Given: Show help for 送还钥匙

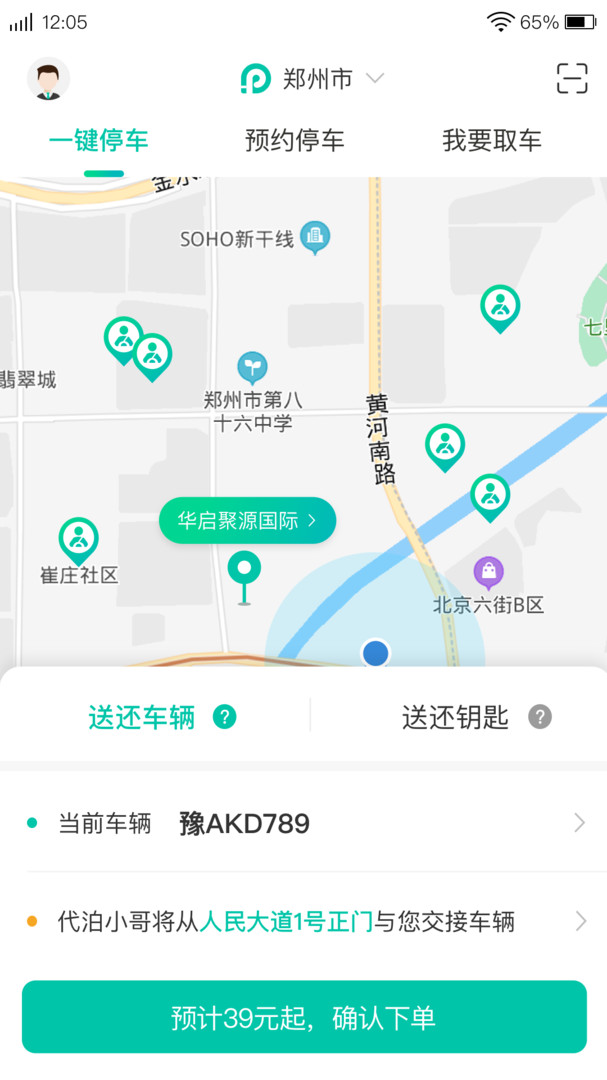Looking at the screenshot, I should (540, 717).
